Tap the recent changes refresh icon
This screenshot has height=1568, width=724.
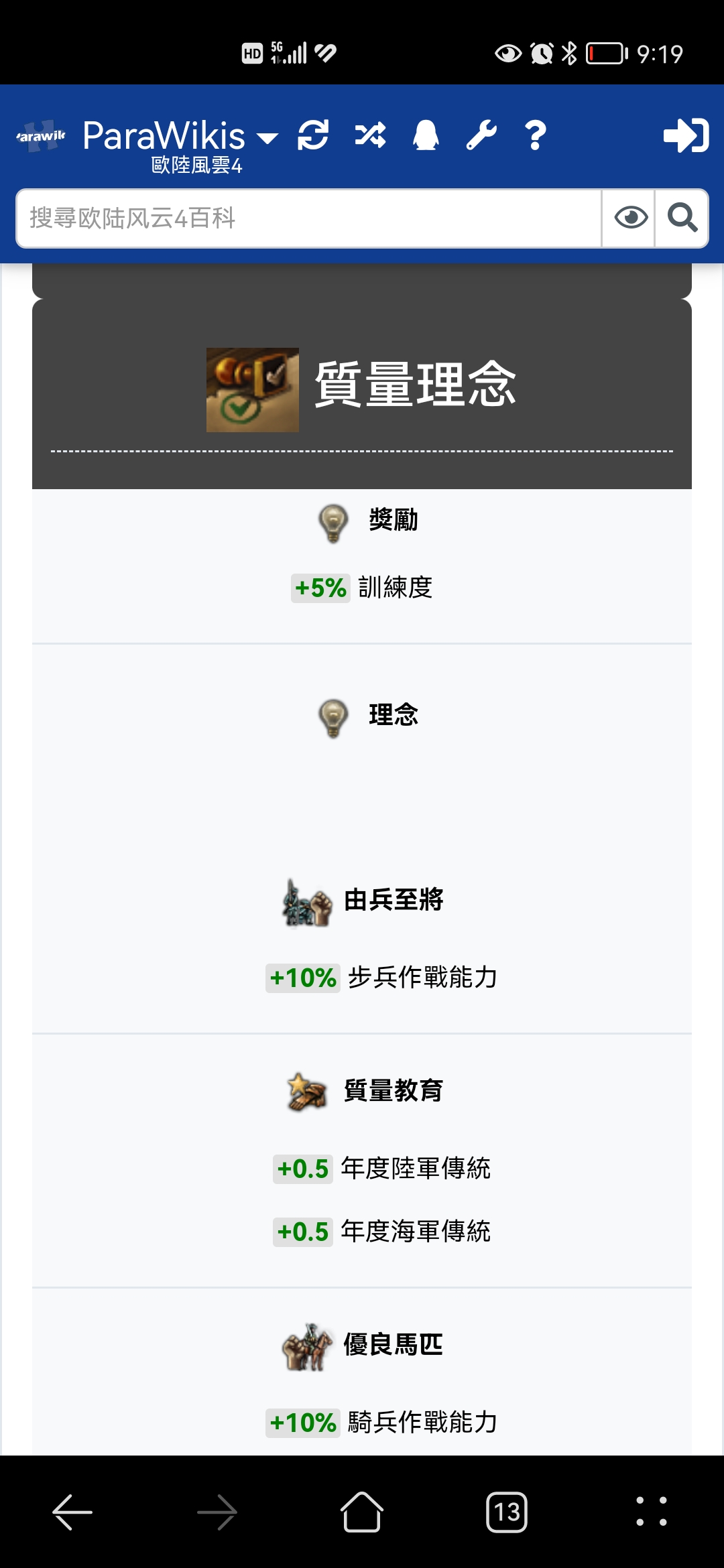click(313, 135)
